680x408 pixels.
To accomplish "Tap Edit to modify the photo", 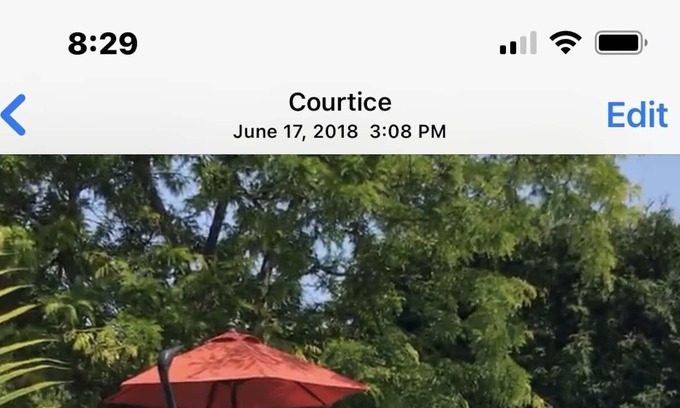I will coord(636,115).
